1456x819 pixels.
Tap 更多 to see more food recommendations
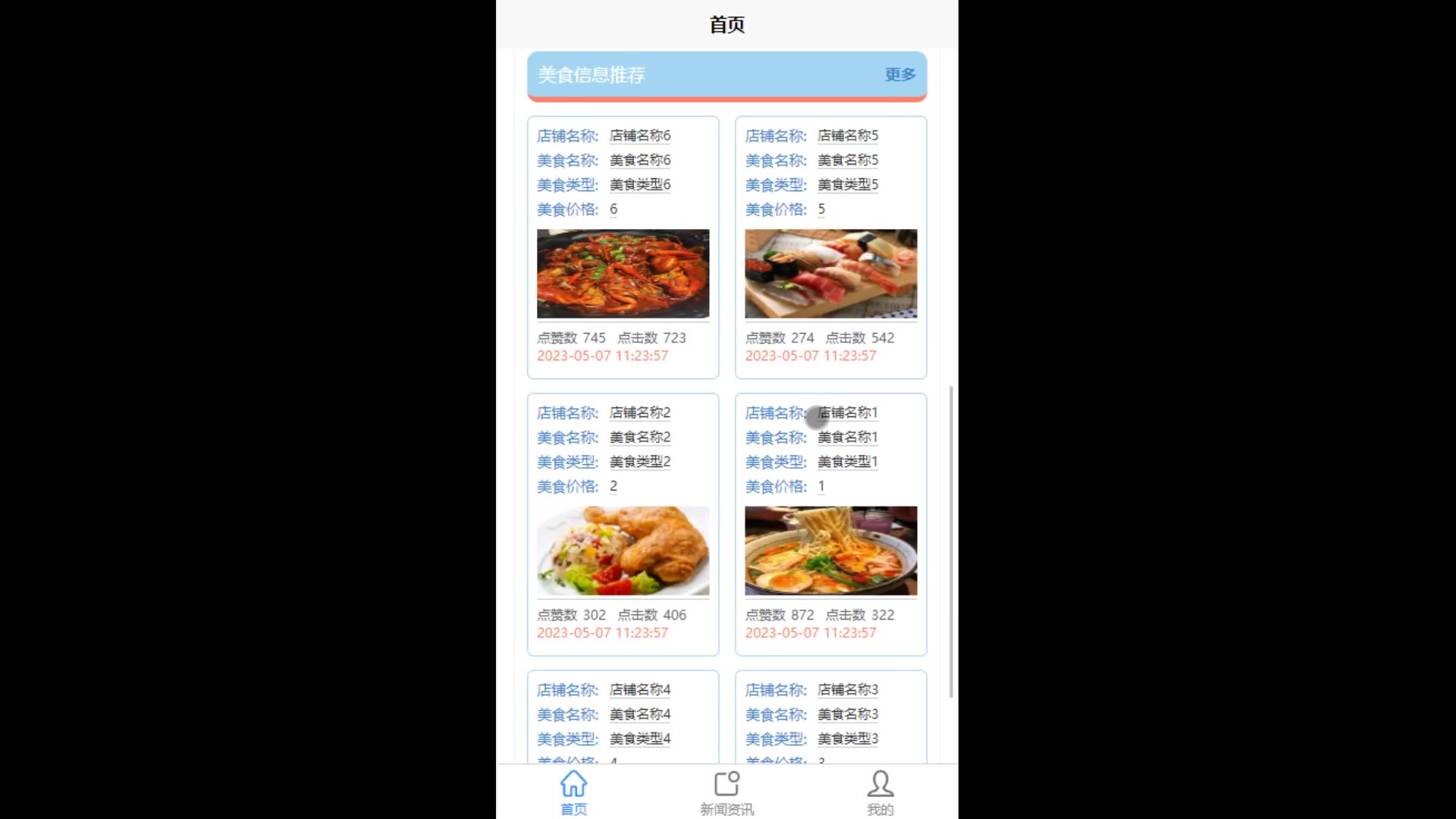[899, 74]
